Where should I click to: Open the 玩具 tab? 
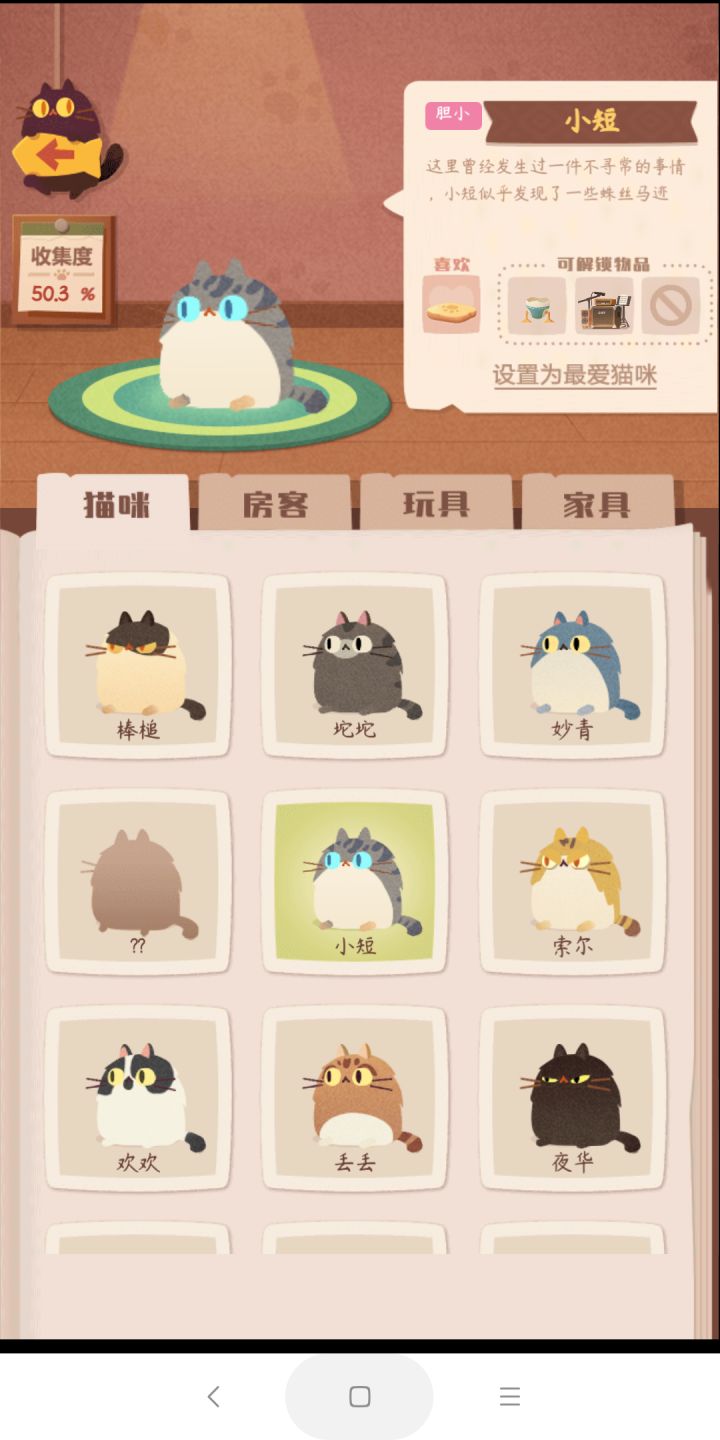point(437,505)
